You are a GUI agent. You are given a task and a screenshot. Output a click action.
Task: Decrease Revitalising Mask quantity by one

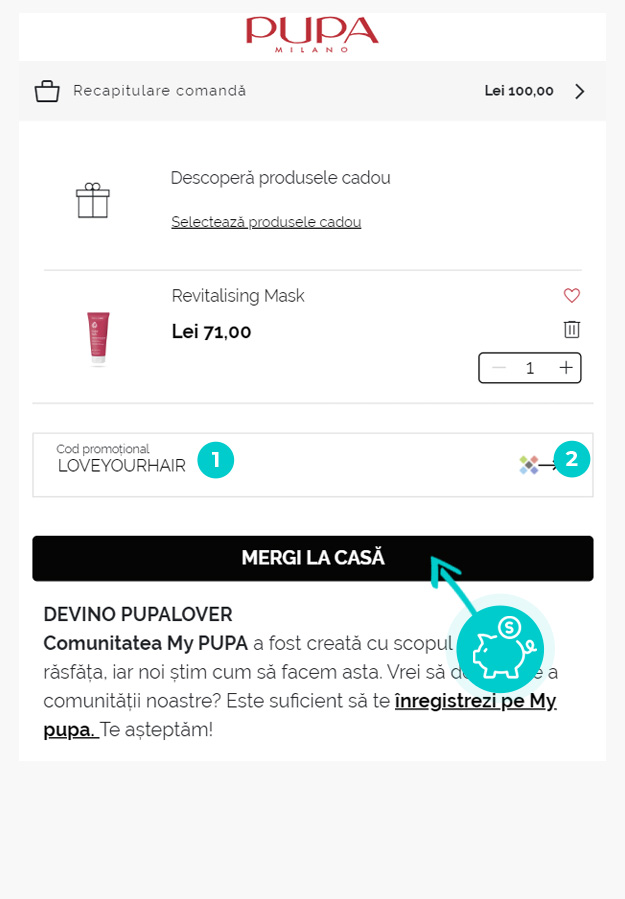pyautogui.click(x=499, y=368)
